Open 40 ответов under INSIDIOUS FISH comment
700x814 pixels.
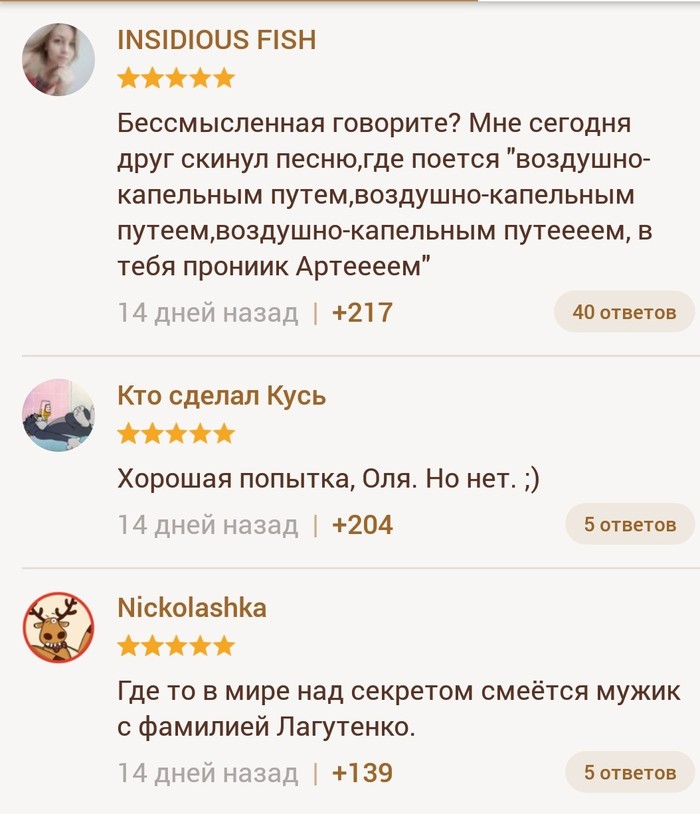624,312
